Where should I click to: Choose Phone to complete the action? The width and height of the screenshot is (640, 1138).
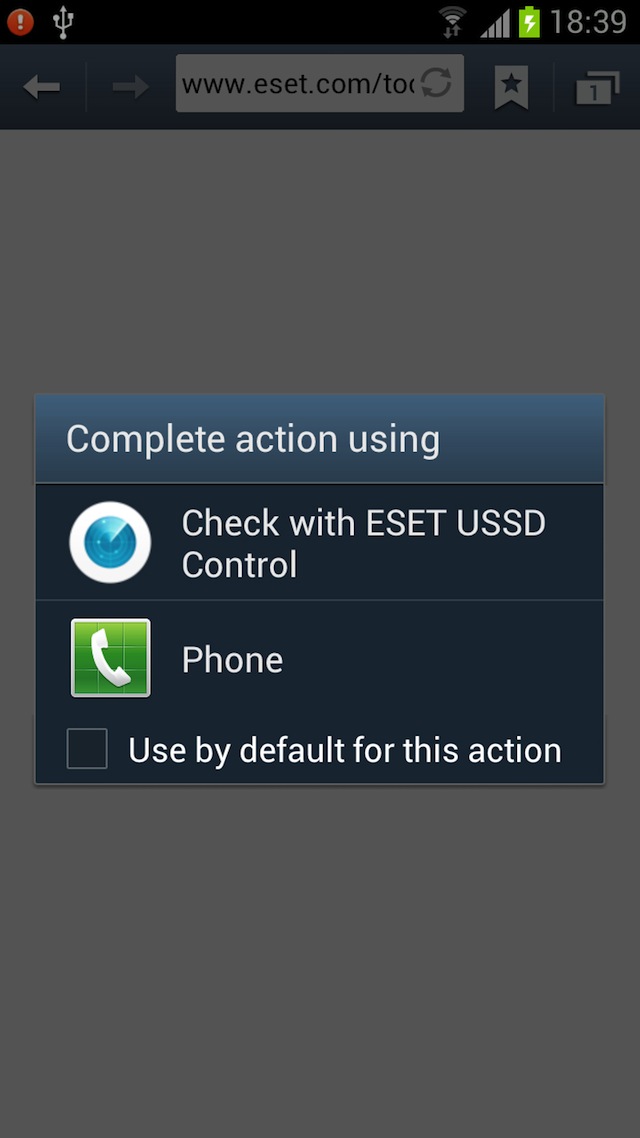point(320,659)
